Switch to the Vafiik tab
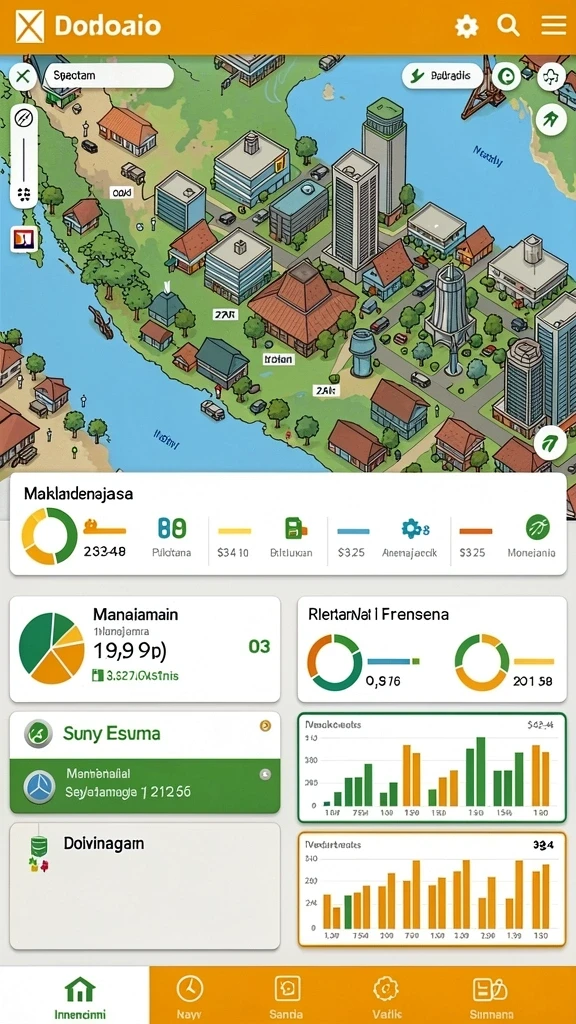This screenshot has height=1024, width=576. pyautogui.click(x=386, y=995)
